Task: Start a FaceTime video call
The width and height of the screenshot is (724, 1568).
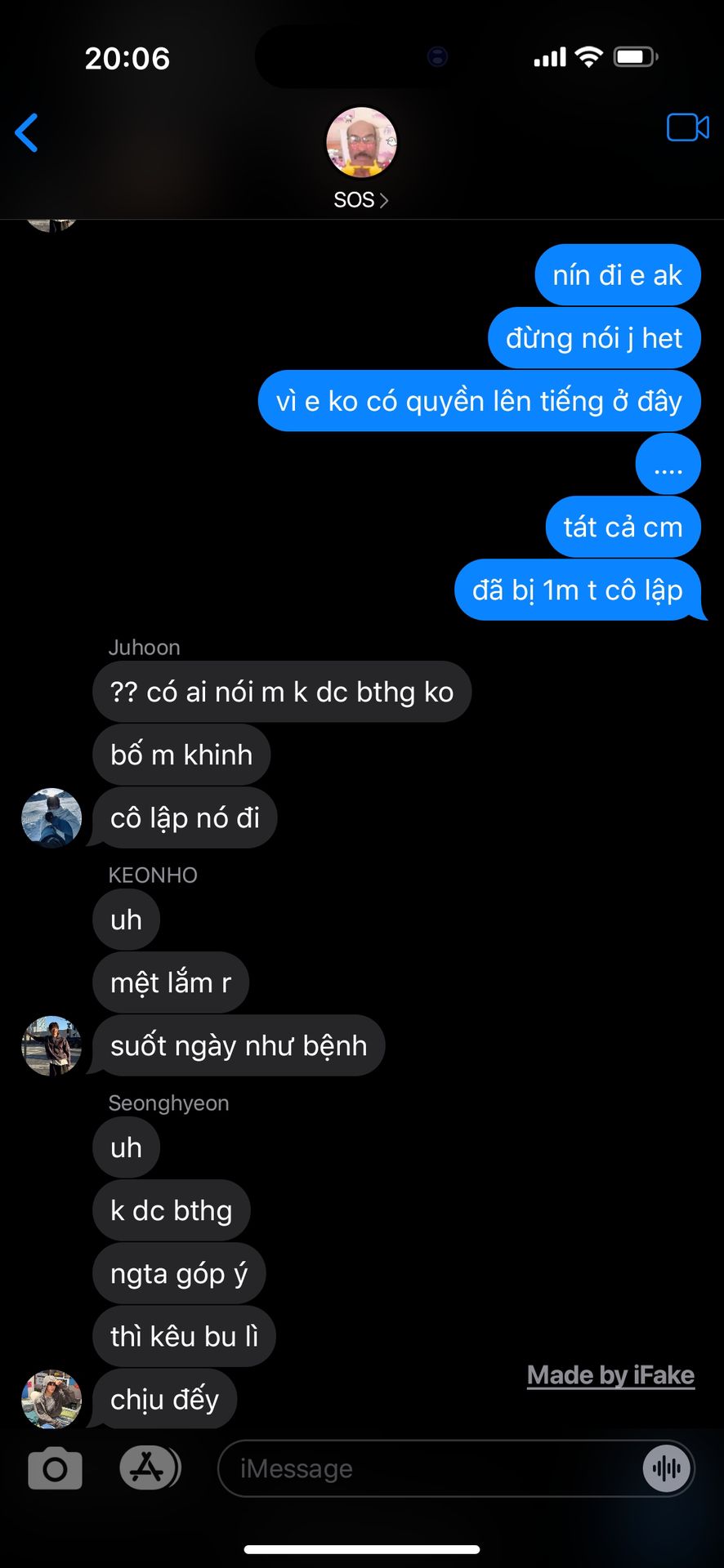Action: [687, 128]
